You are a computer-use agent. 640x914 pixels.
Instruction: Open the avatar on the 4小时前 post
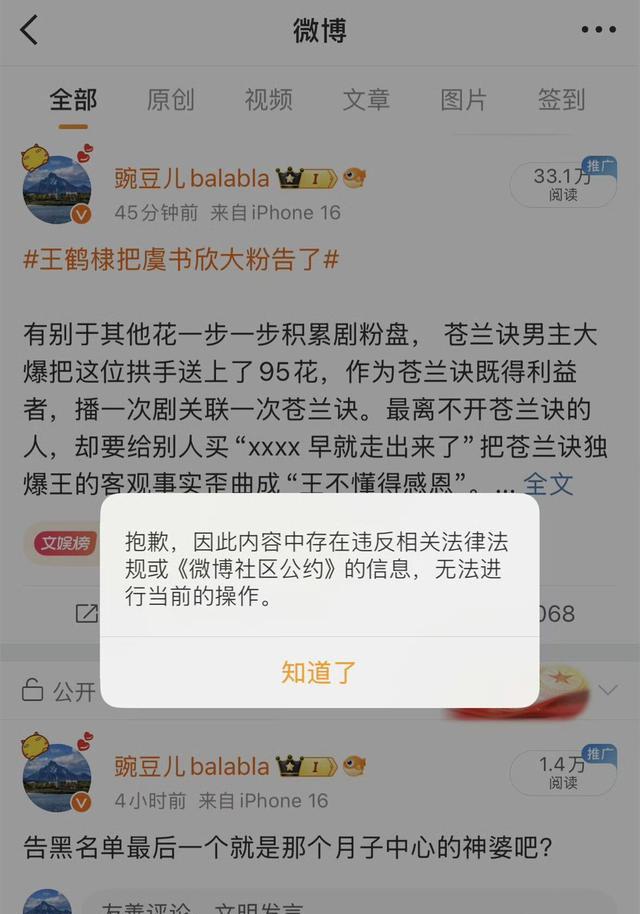(x=57, y=776)
